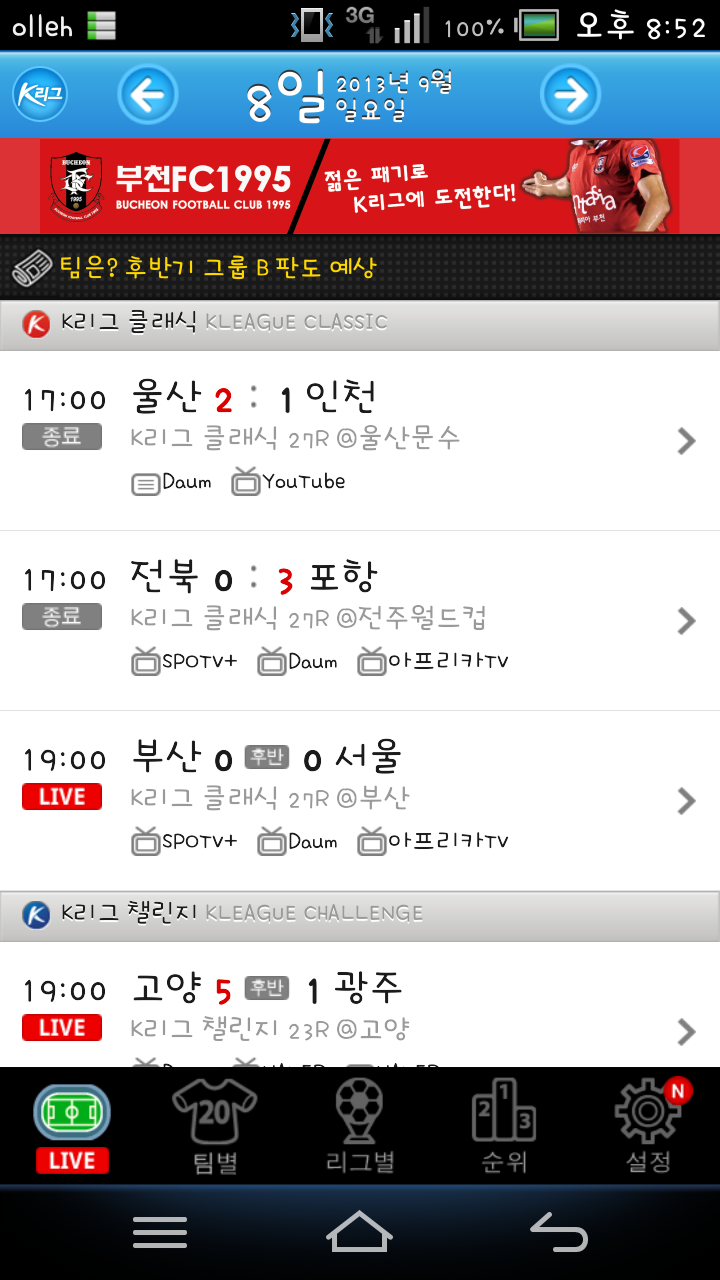Tap the LIVE badge on 부산 vs 서울
The height and width of the screenshot is (1280, 720).
point(61,796)
